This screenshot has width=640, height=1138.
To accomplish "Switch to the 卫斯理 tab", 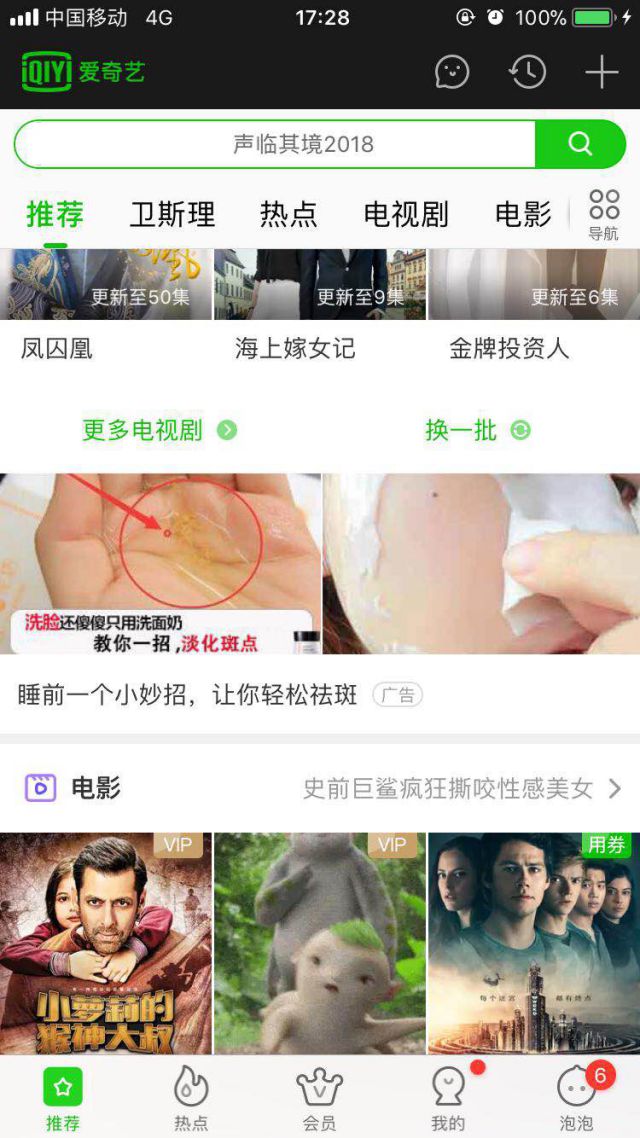I will coord(172,214).
